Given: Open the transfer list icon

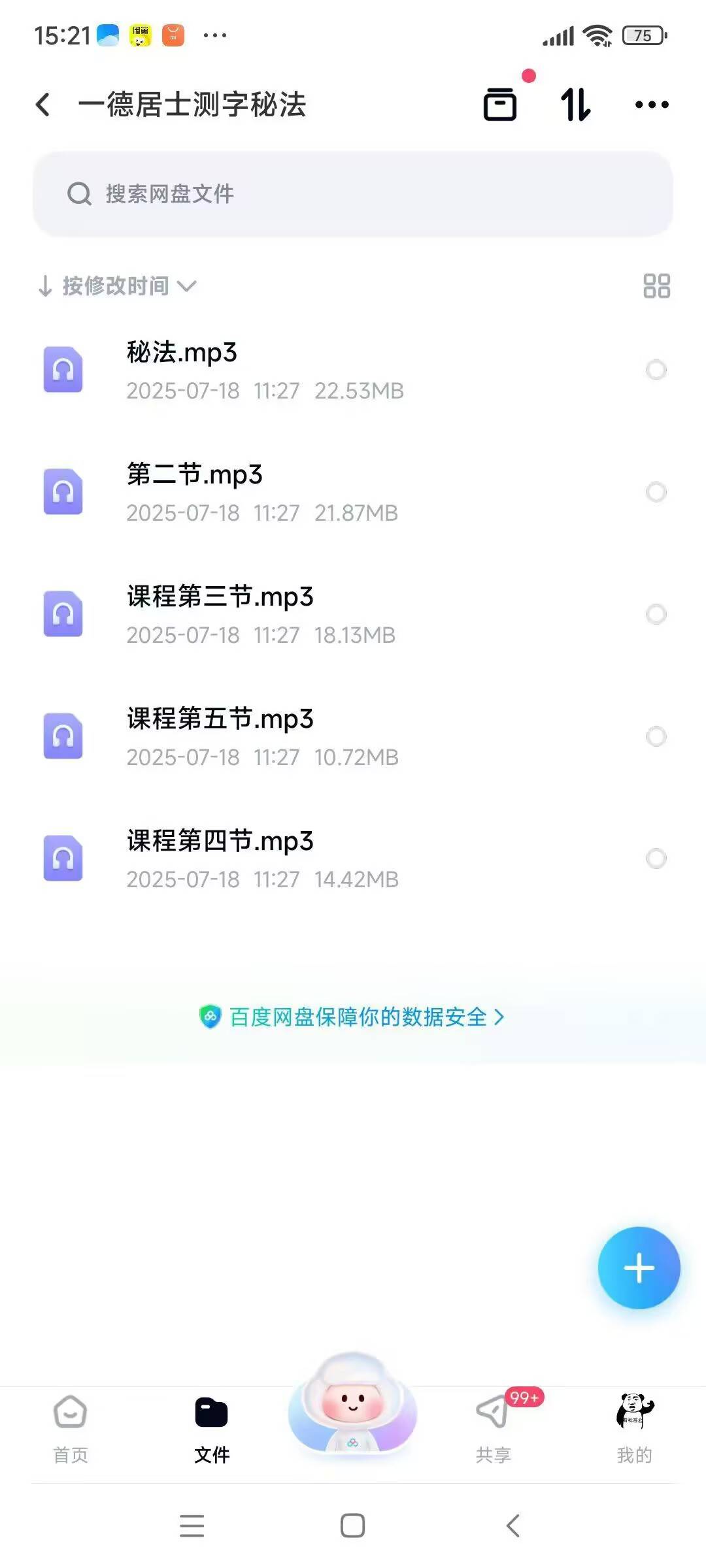Looking at the screenshot, I should point(500,105).
